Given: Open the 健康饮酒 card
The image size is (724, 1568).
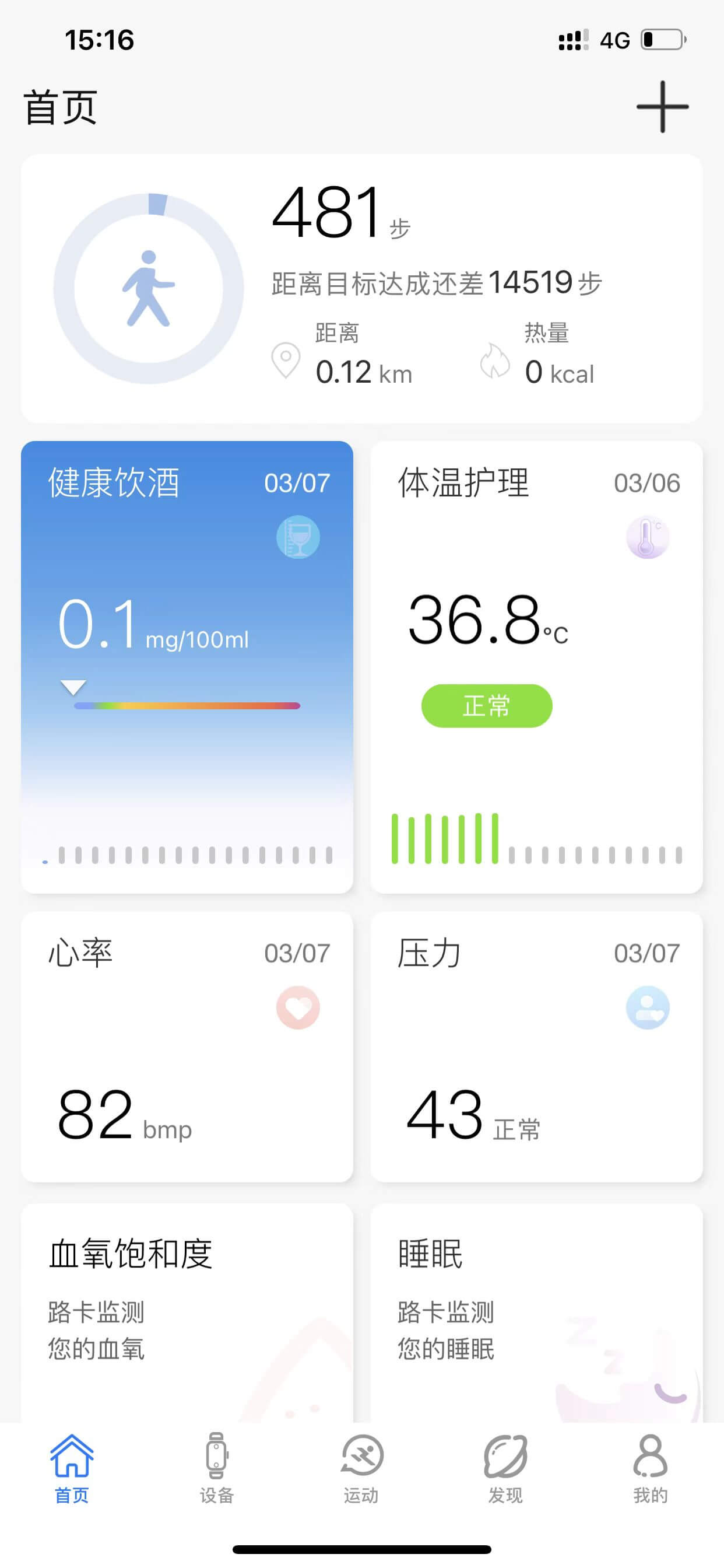Looking at the screenshot, I should tap(187, 667).
